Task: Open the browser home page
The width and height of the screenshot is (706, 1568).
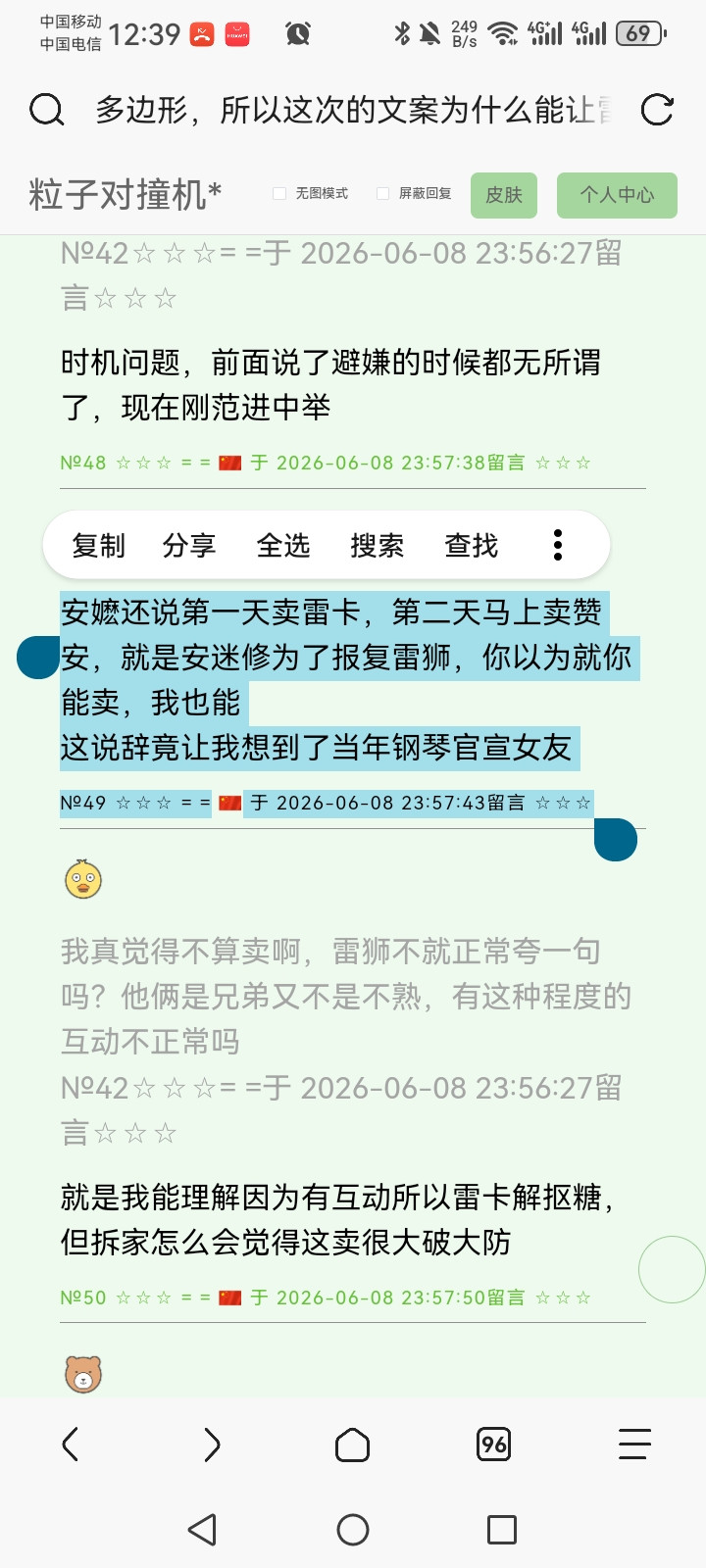Action: tap(353, 1445)
